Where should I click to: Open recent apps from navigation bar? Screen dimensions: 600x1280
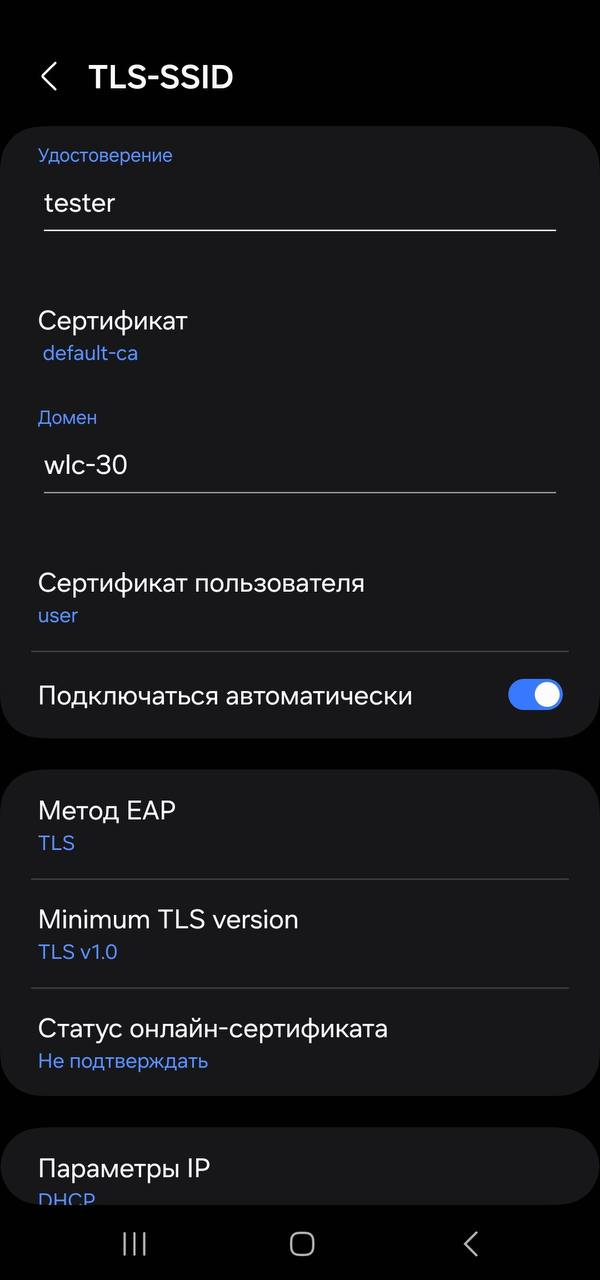click(x=134, y=1243)
